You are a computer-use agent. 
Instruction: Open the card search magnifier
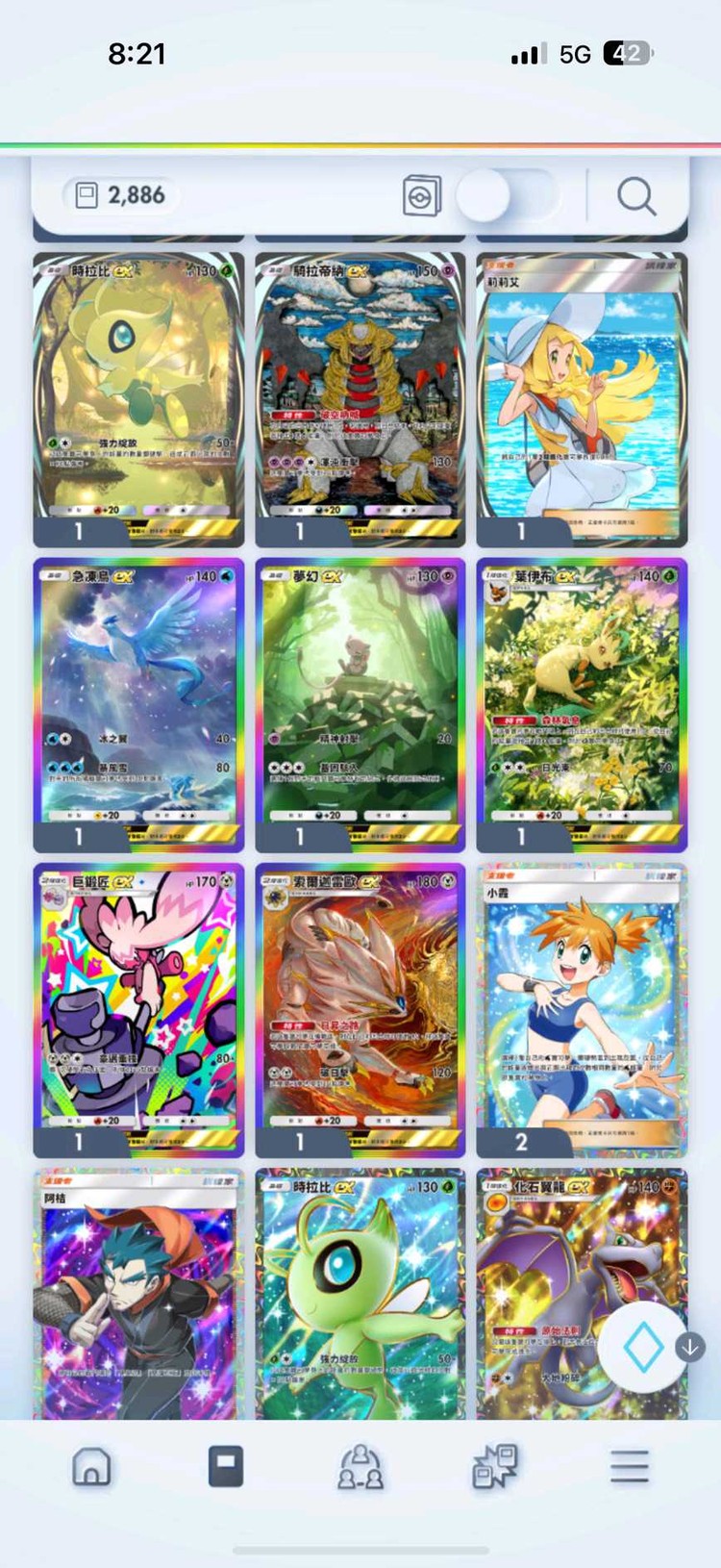coord(636,197)
